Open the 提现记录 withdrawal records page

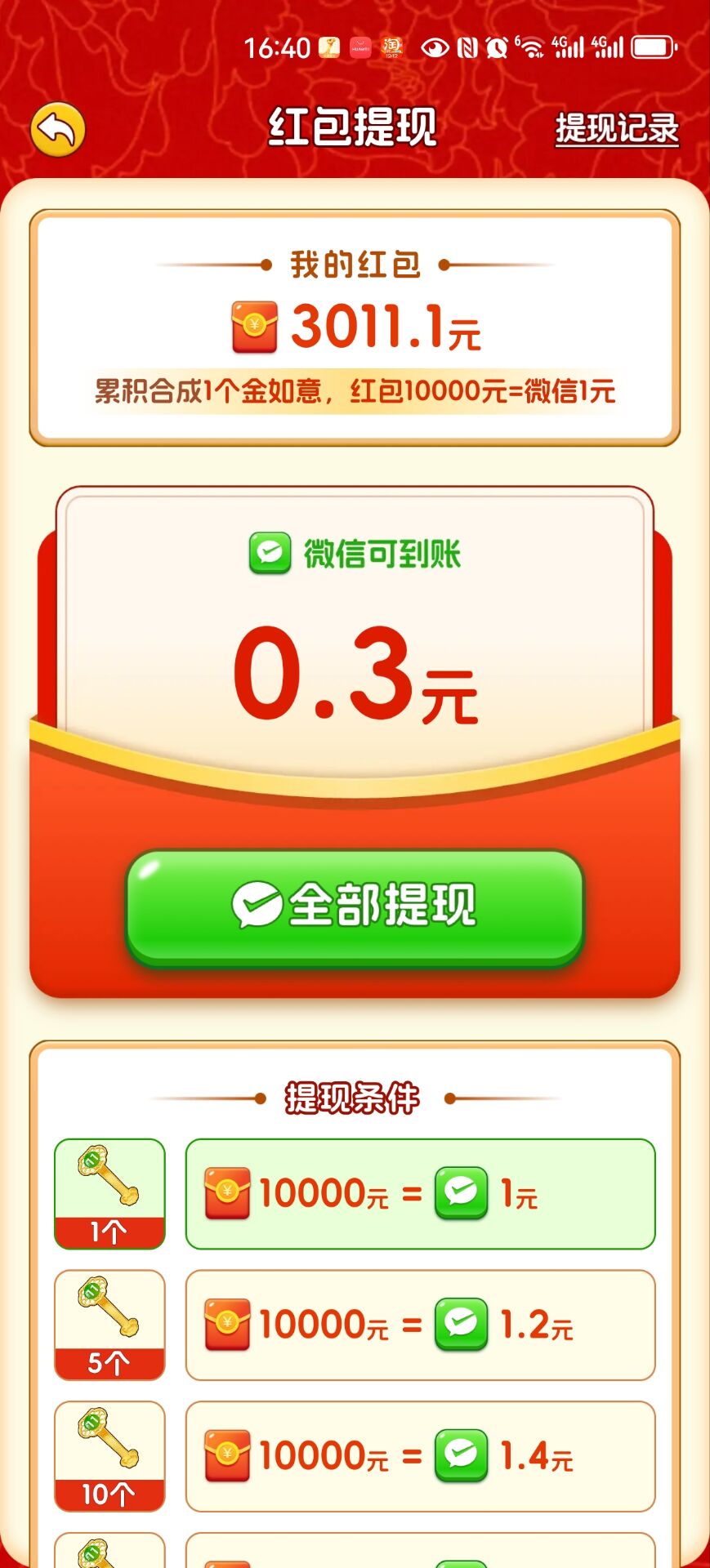point(615,129)
